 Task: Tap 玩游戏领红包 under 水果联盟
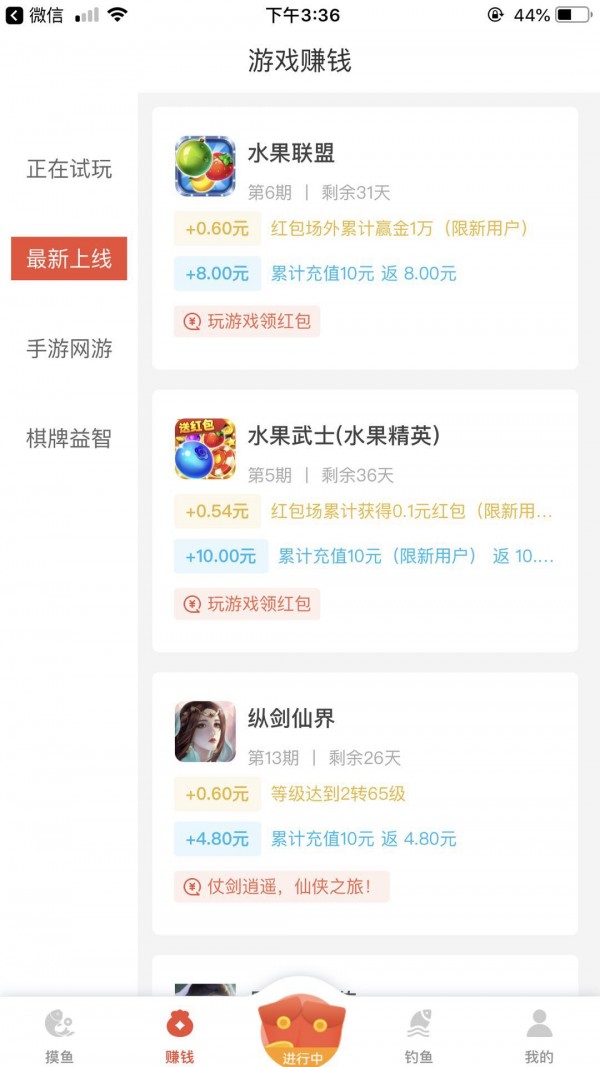click(x=247, y=321)
